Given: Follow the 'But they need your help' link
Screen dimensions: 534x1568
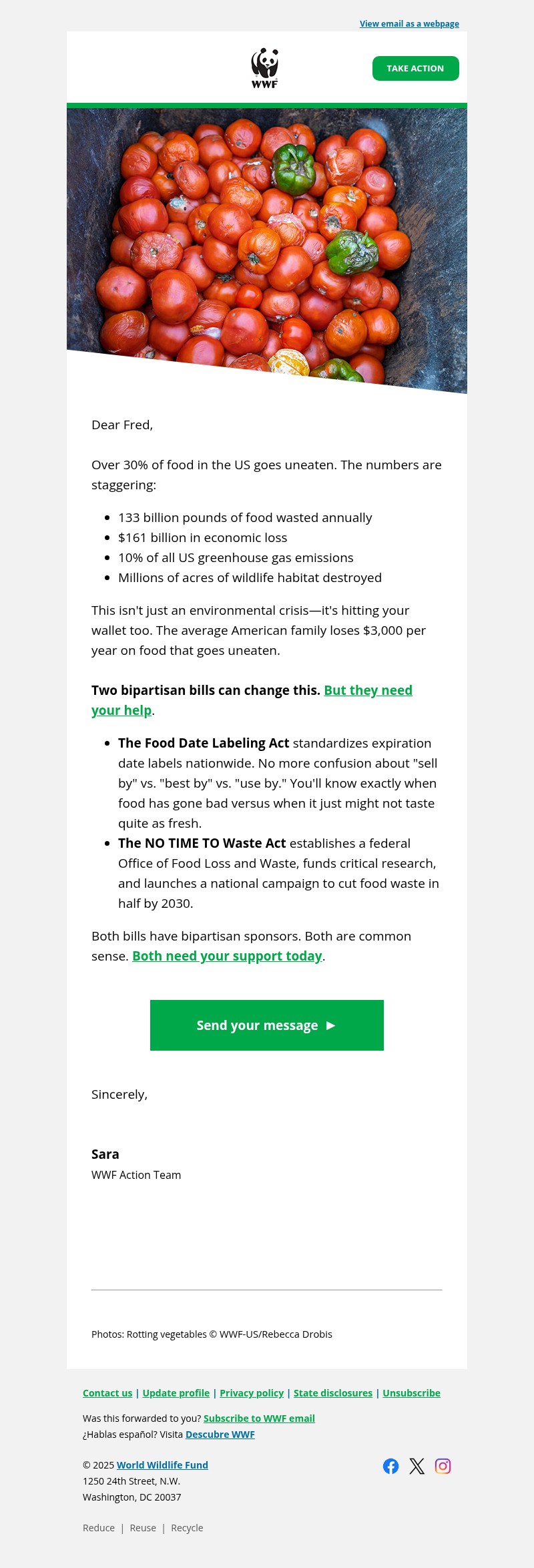Looking at the screenshot, I should [x=368, y=690].
